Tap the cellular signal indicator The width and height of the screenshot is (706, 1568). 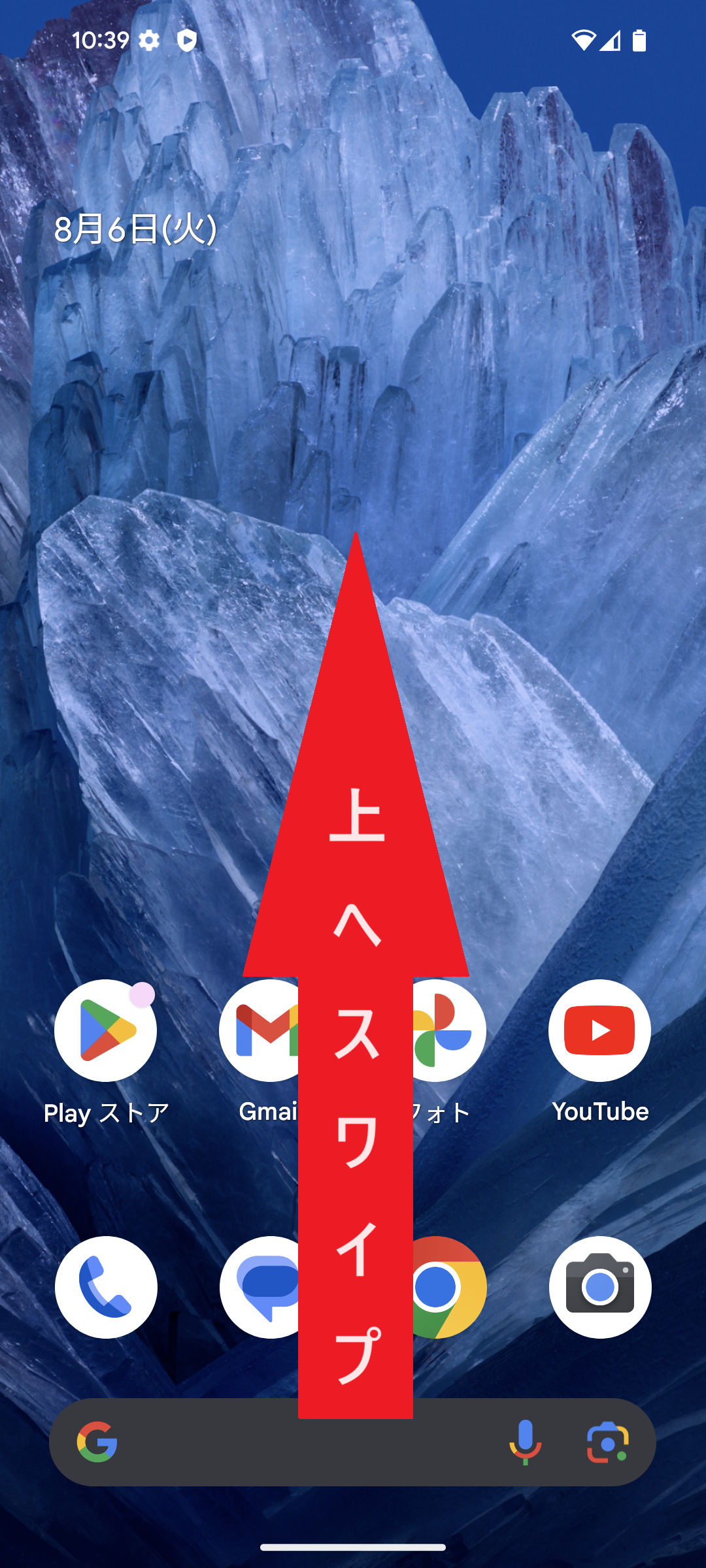coord(611,41)
